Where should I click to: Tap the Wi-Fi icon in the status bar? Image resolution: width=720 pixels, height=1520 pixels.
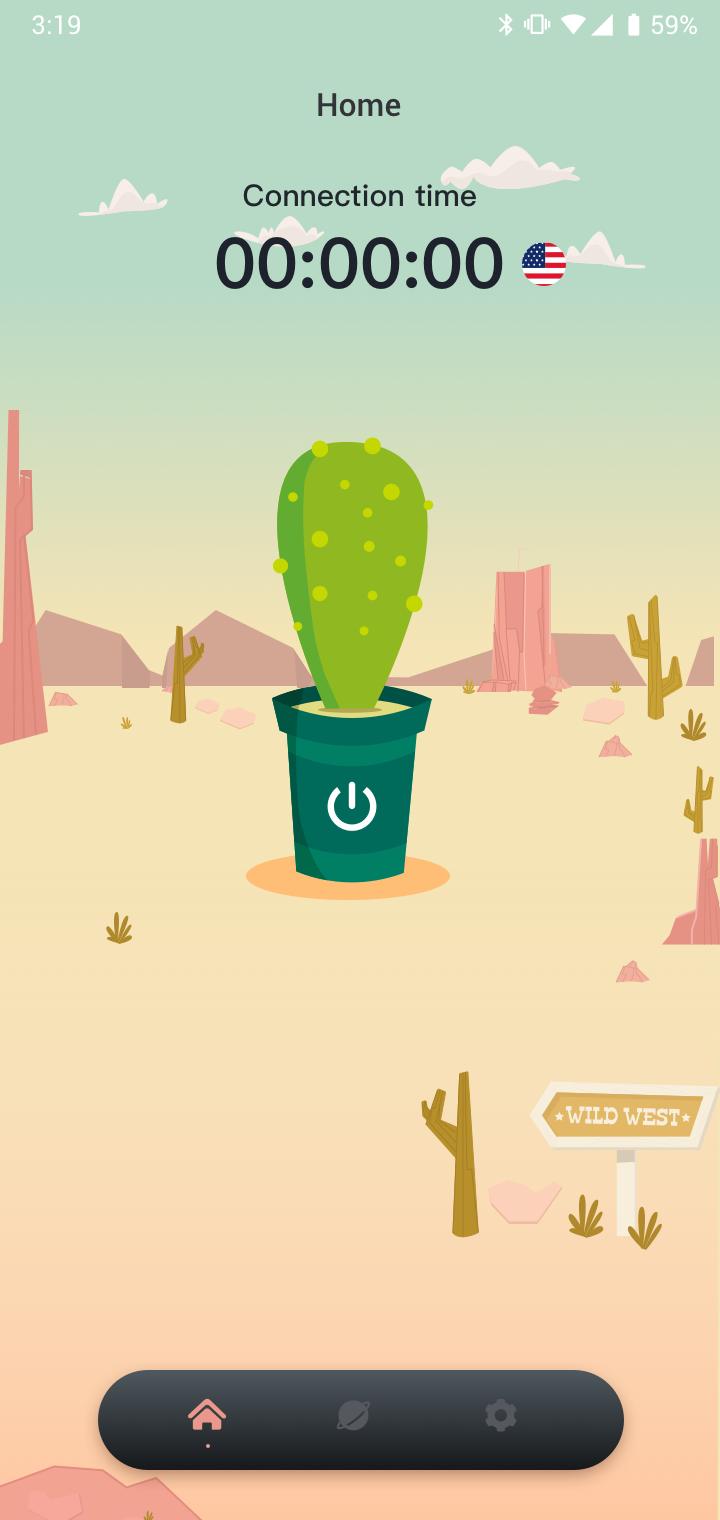point(574,27)
